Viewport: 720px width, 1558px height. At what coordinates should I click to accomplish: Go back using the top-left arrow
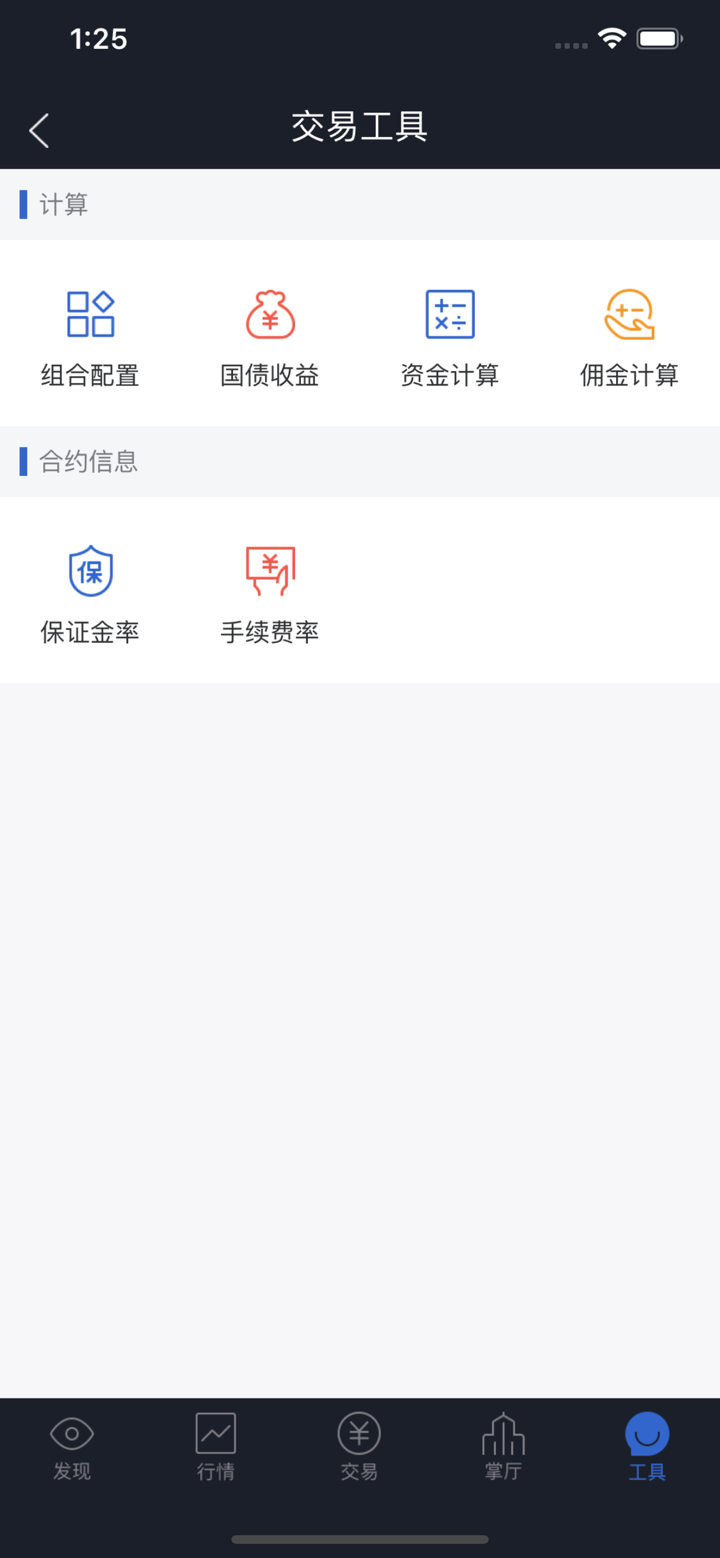(x=40, y=130)
